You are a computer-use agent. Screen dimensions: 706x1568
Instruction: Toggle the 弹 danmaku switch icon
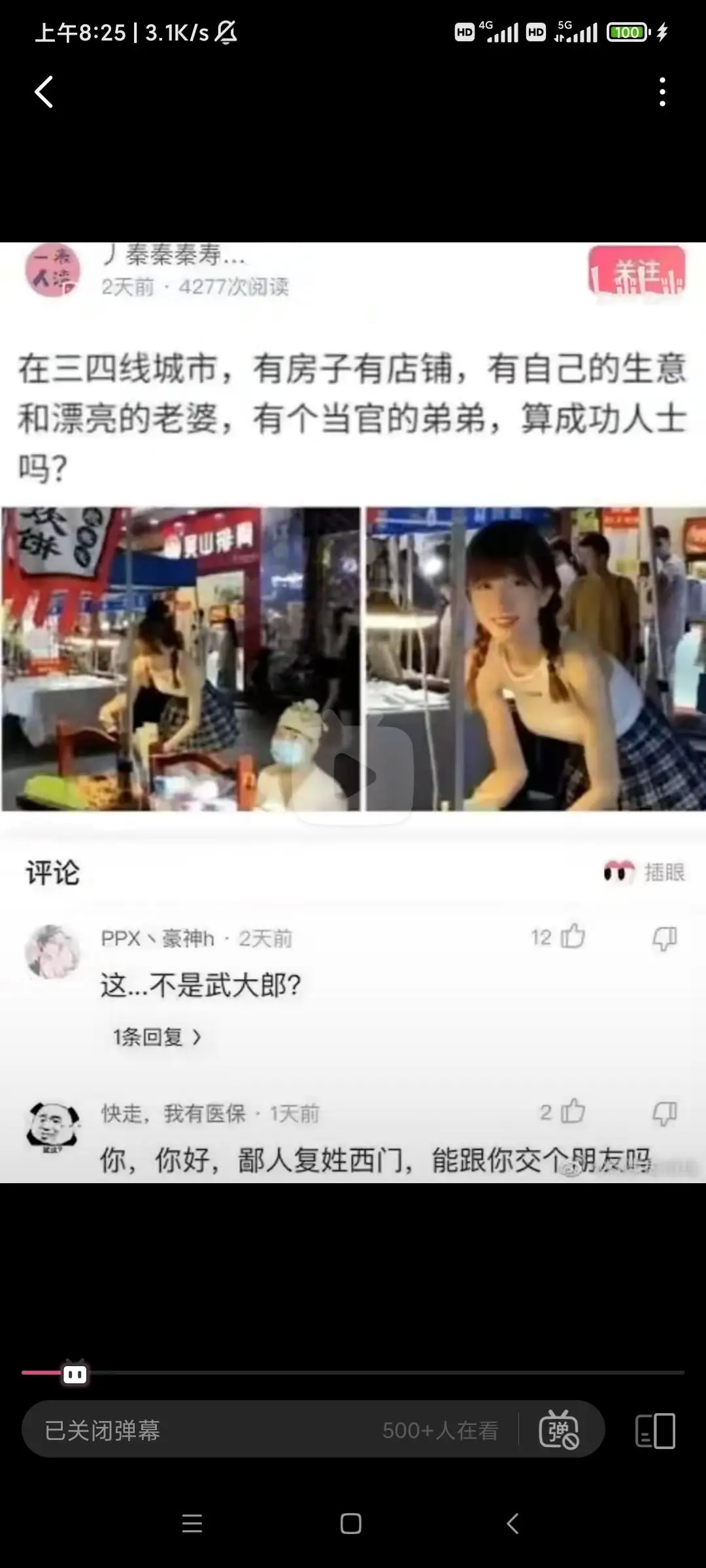tap(559, 1431)
